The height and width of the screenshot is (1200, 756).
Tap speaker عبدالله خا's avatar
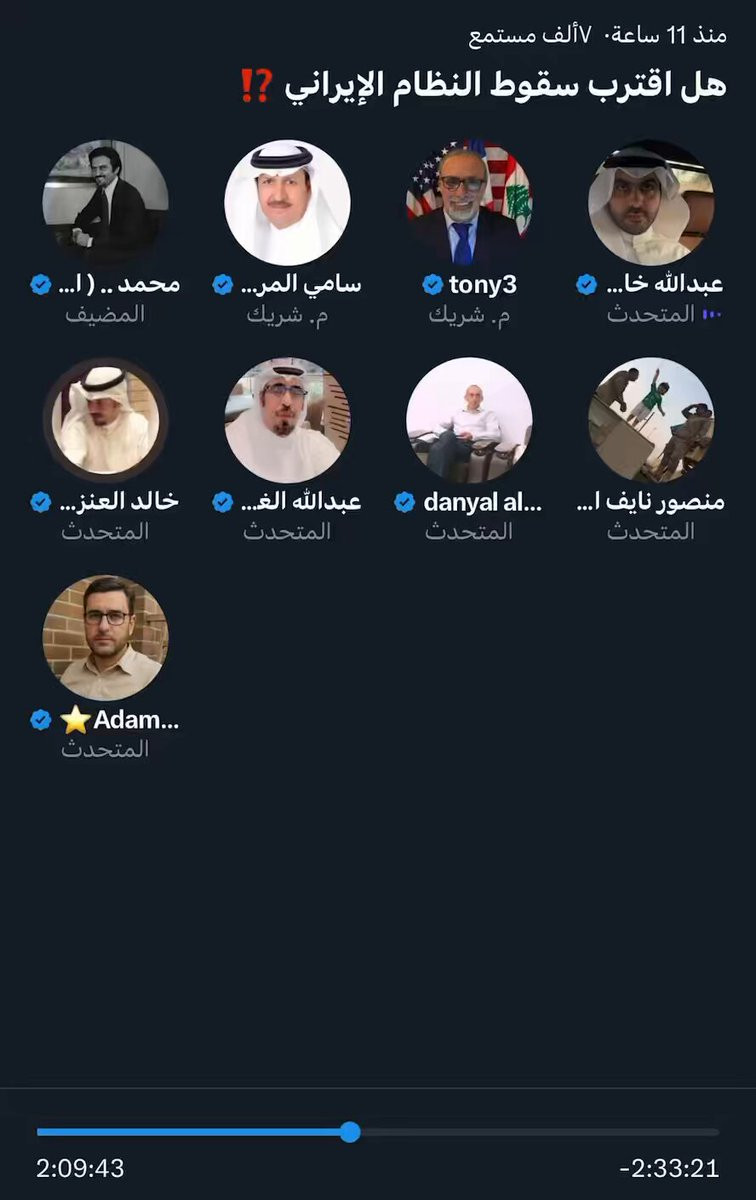651,203
